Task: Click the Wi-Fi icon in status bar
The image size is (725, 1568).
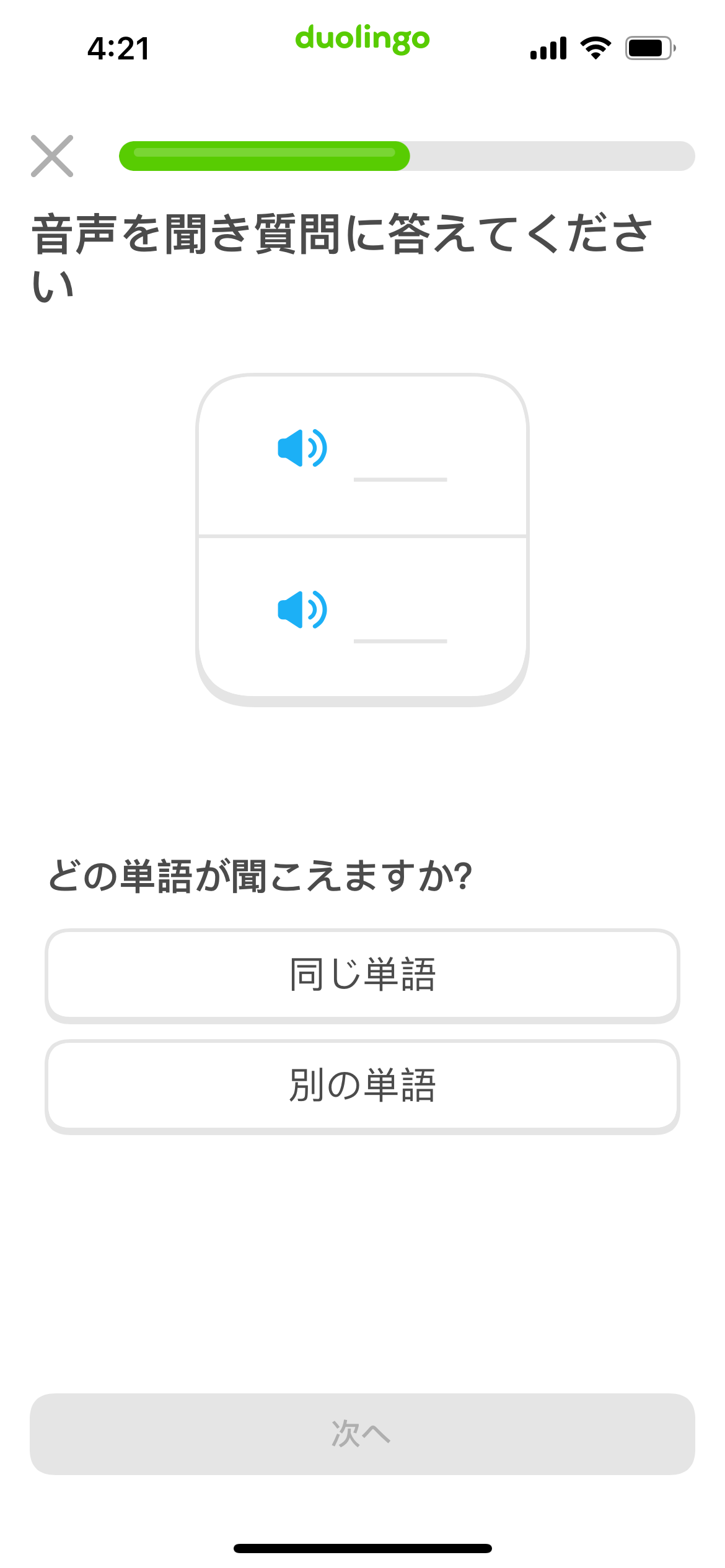Action: pos(594,50)
